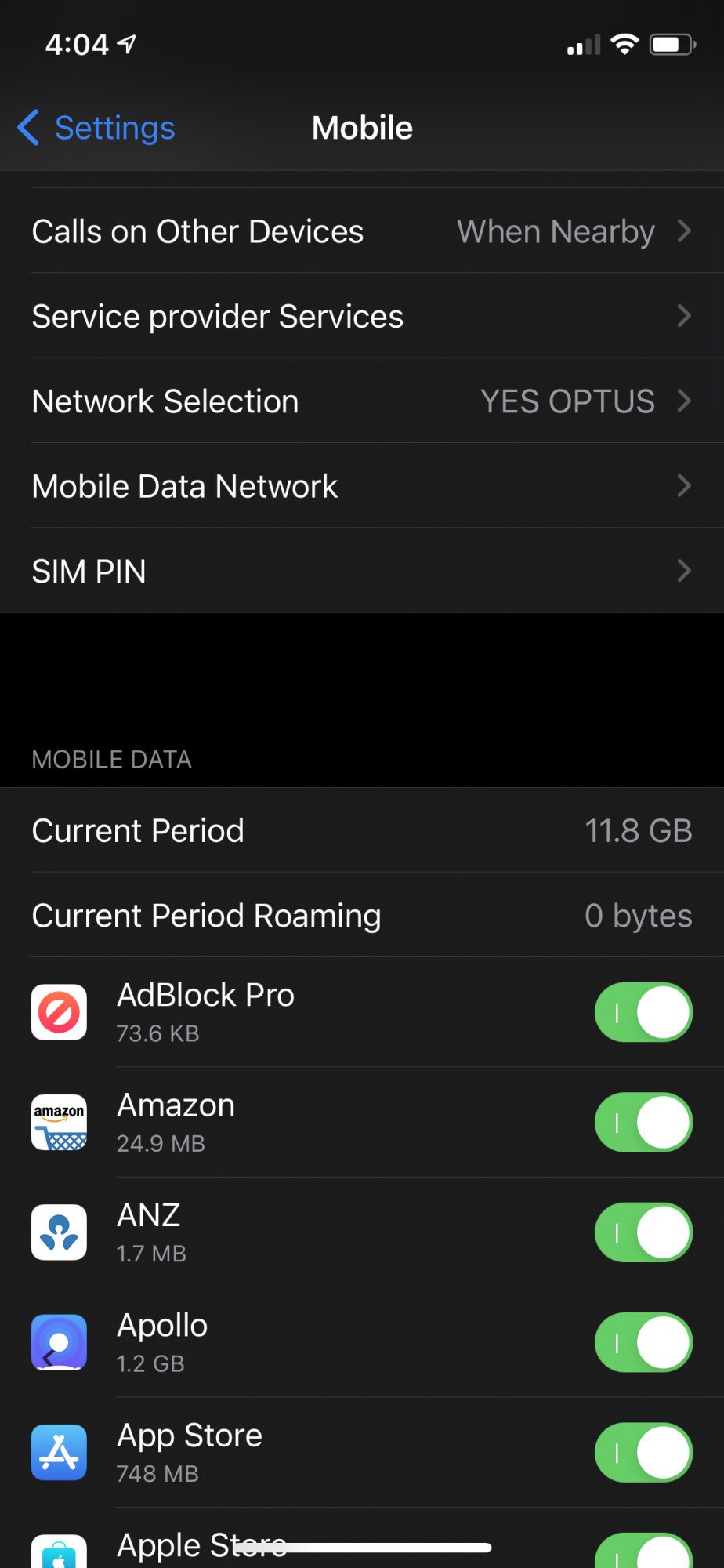Image resolution: width=724 pixels, height=1568 pixels.
Task: Switch off mobile data for Apollo
Action: 643,1342
